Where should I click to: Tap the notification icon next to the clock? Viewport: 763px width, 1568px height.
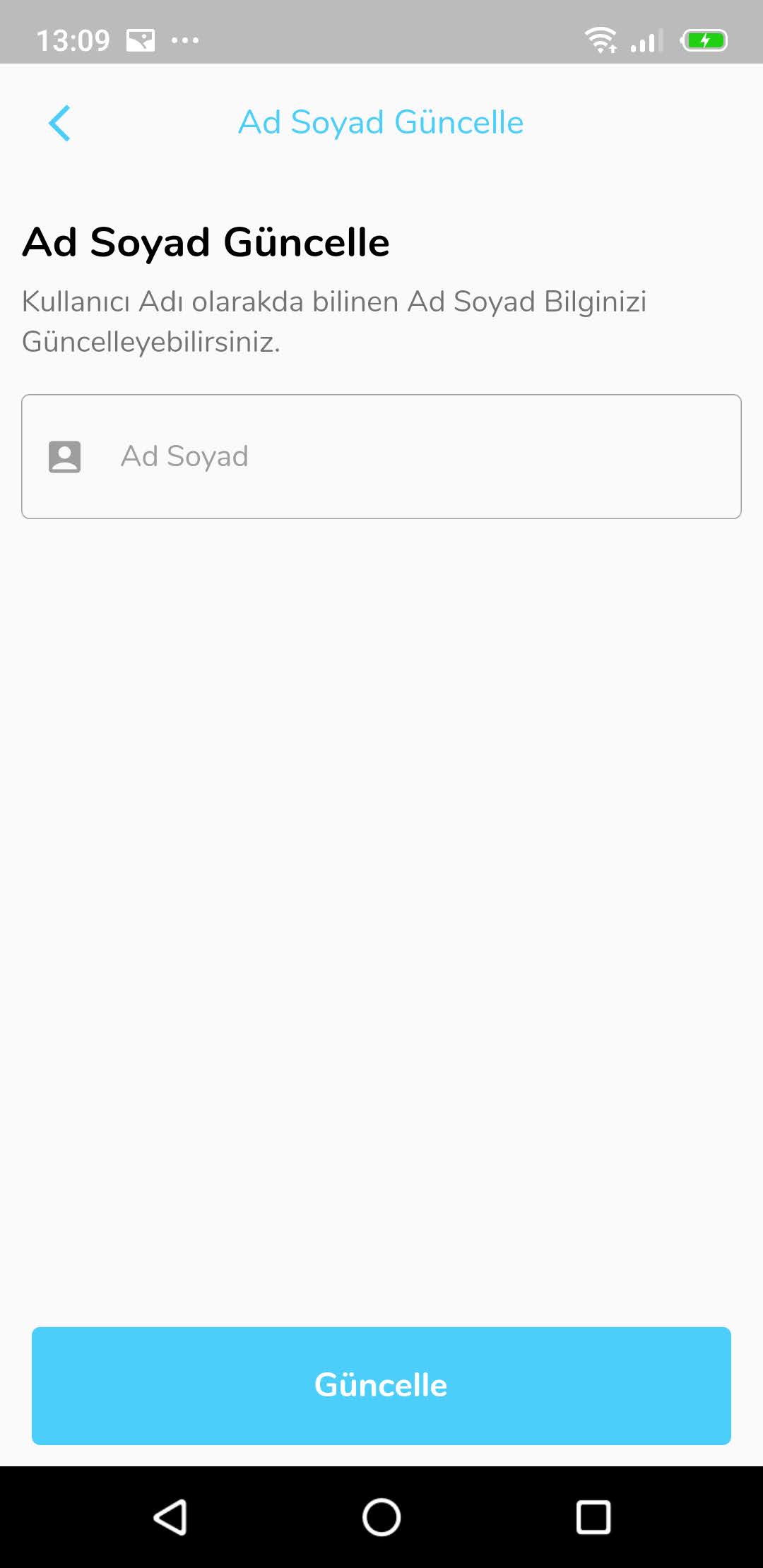coord(138,40)
